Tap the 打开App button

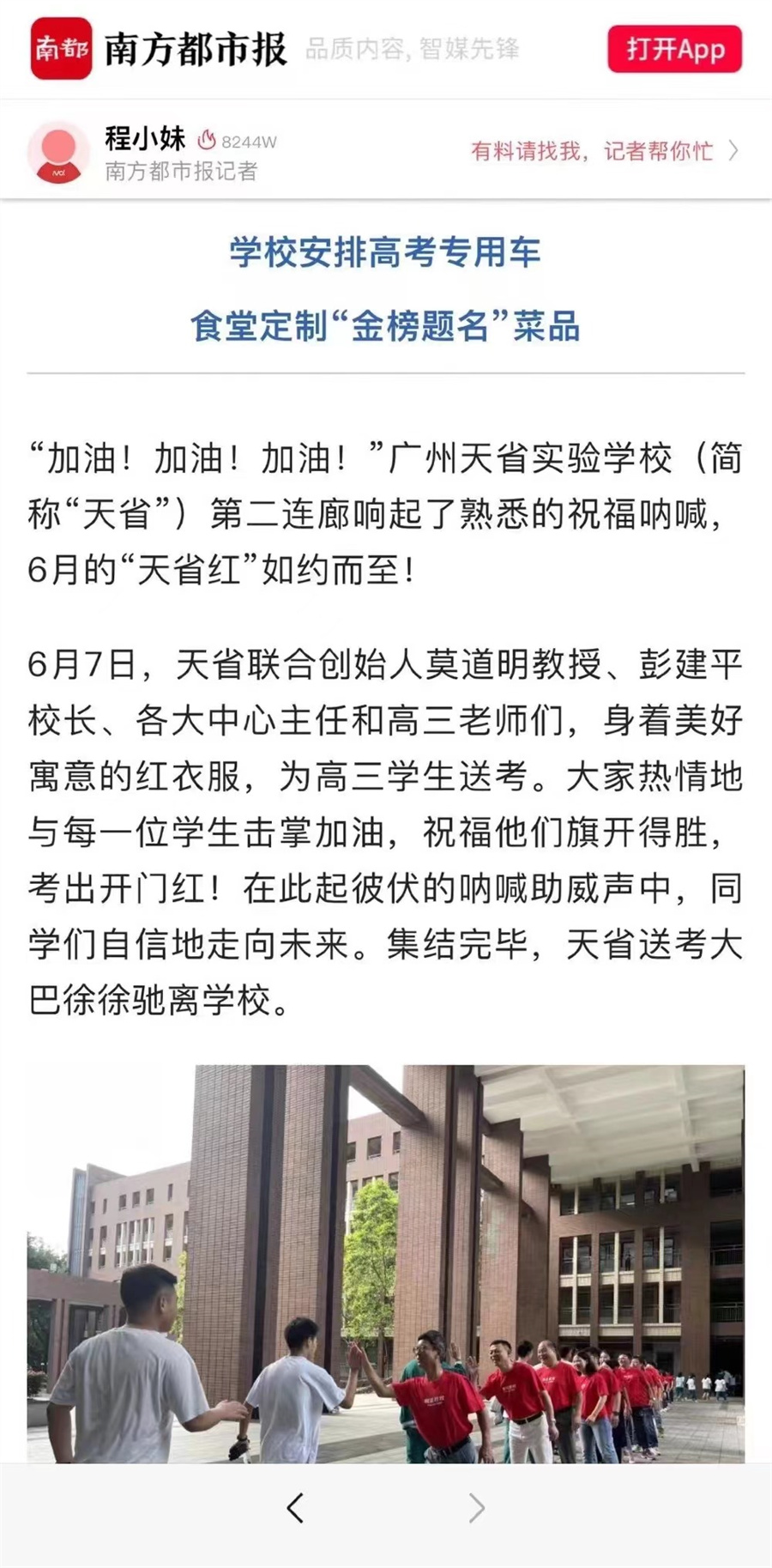pos(674,49)
